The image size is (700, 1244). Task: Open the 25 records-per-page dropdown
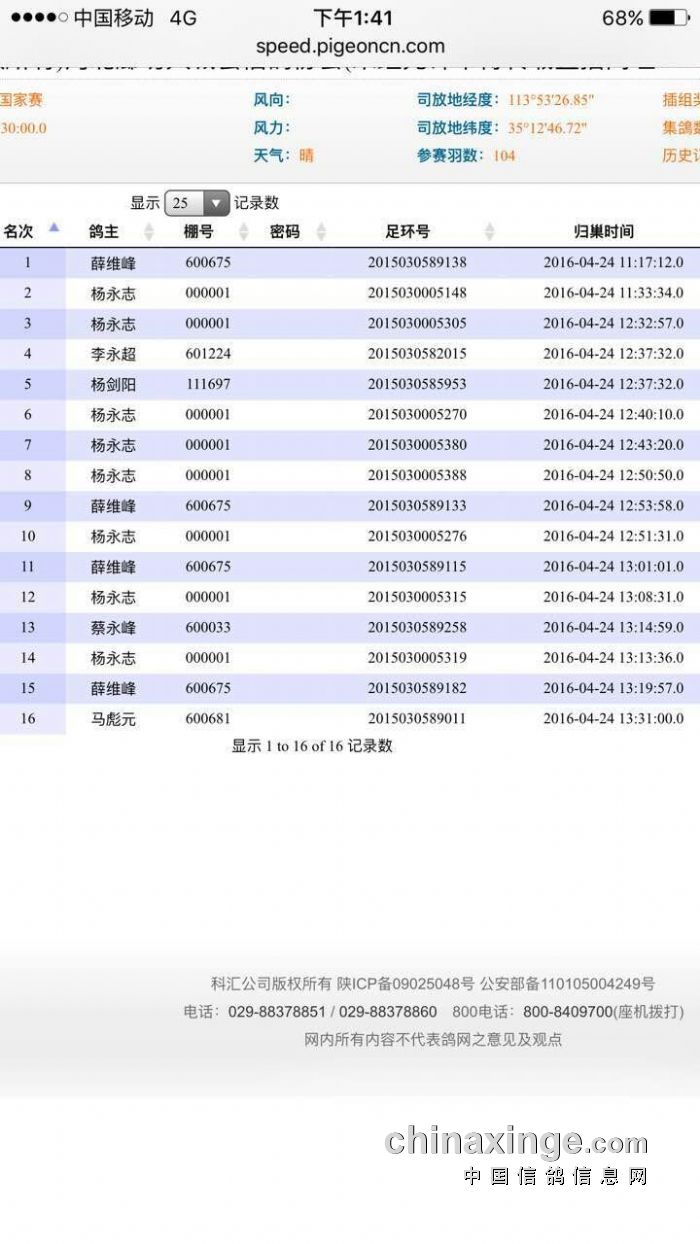(x=197, y=203)
